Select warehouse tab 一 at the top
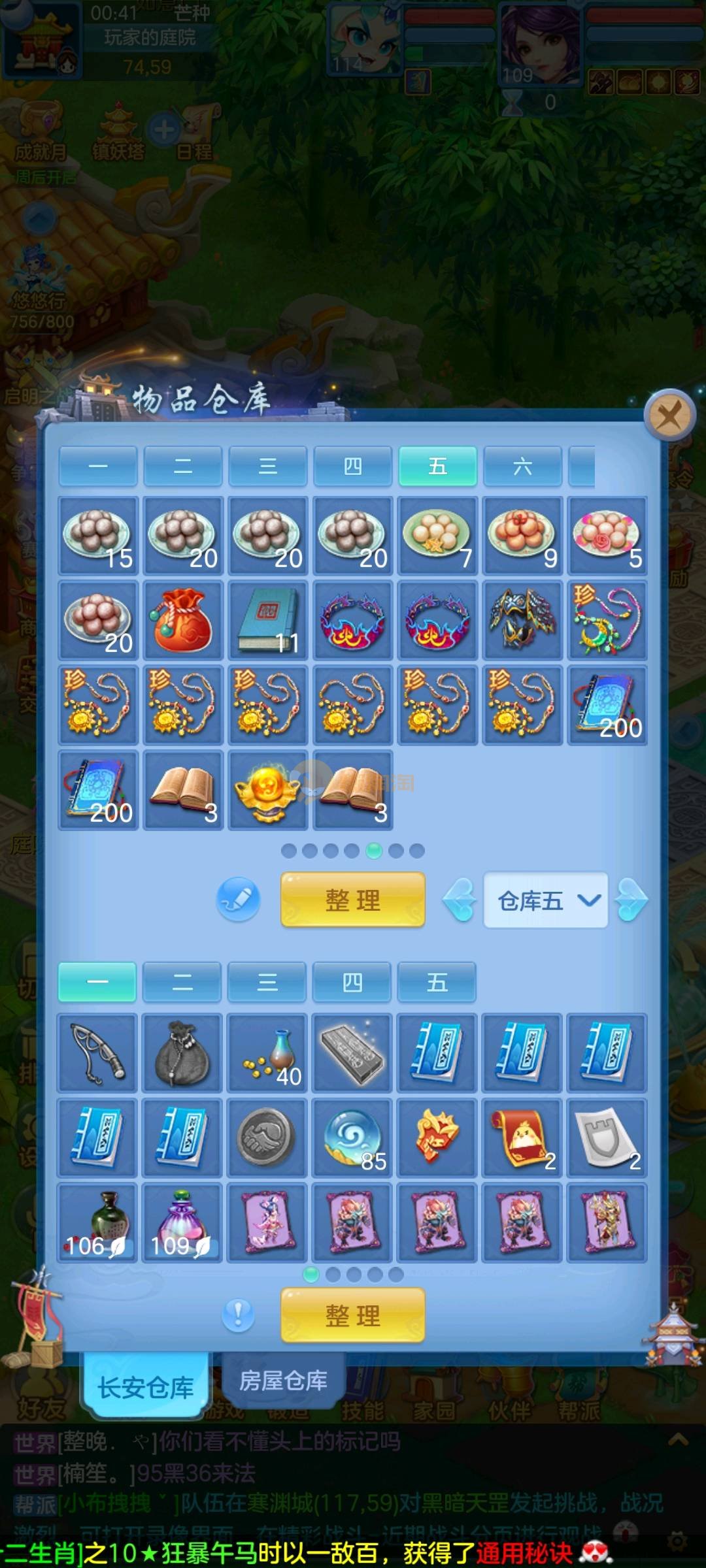 tap(98, 466)
